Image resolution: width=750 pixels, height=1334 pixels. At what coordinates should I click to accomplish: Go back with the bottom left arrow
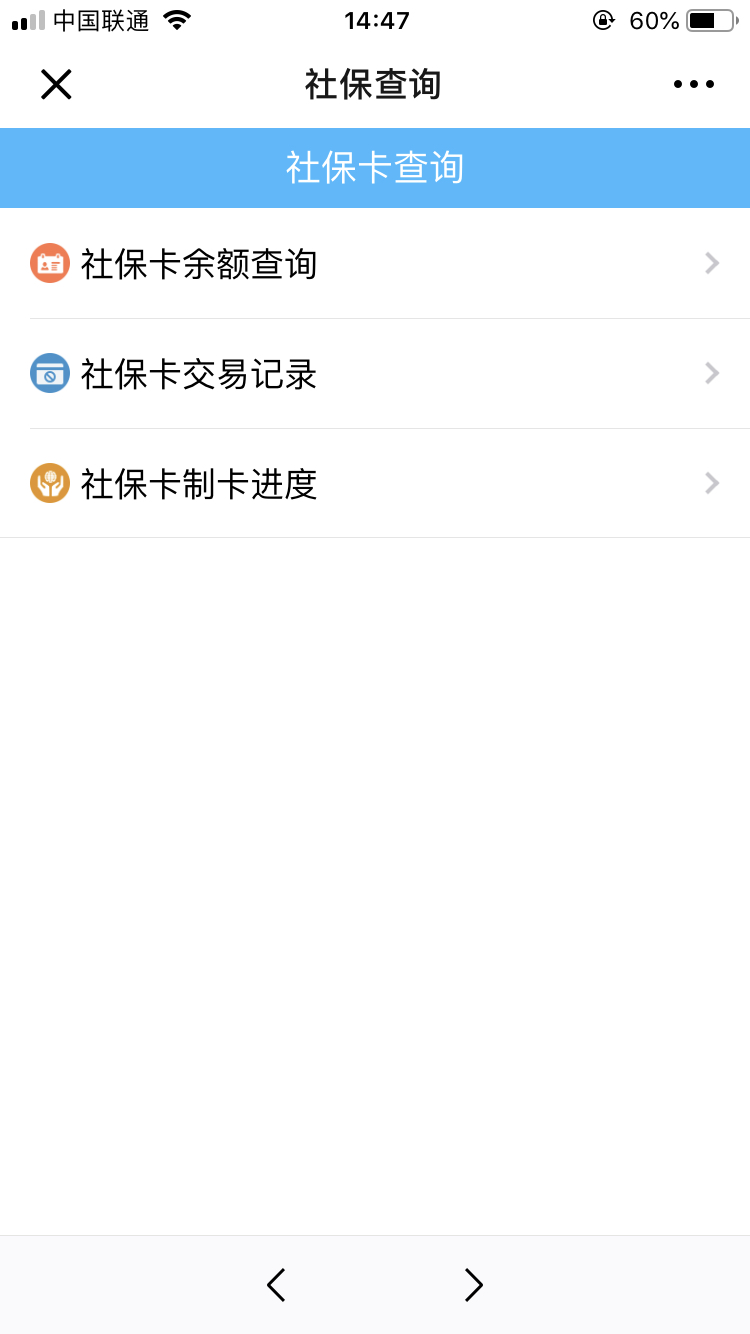click(x=276, y=1285)
